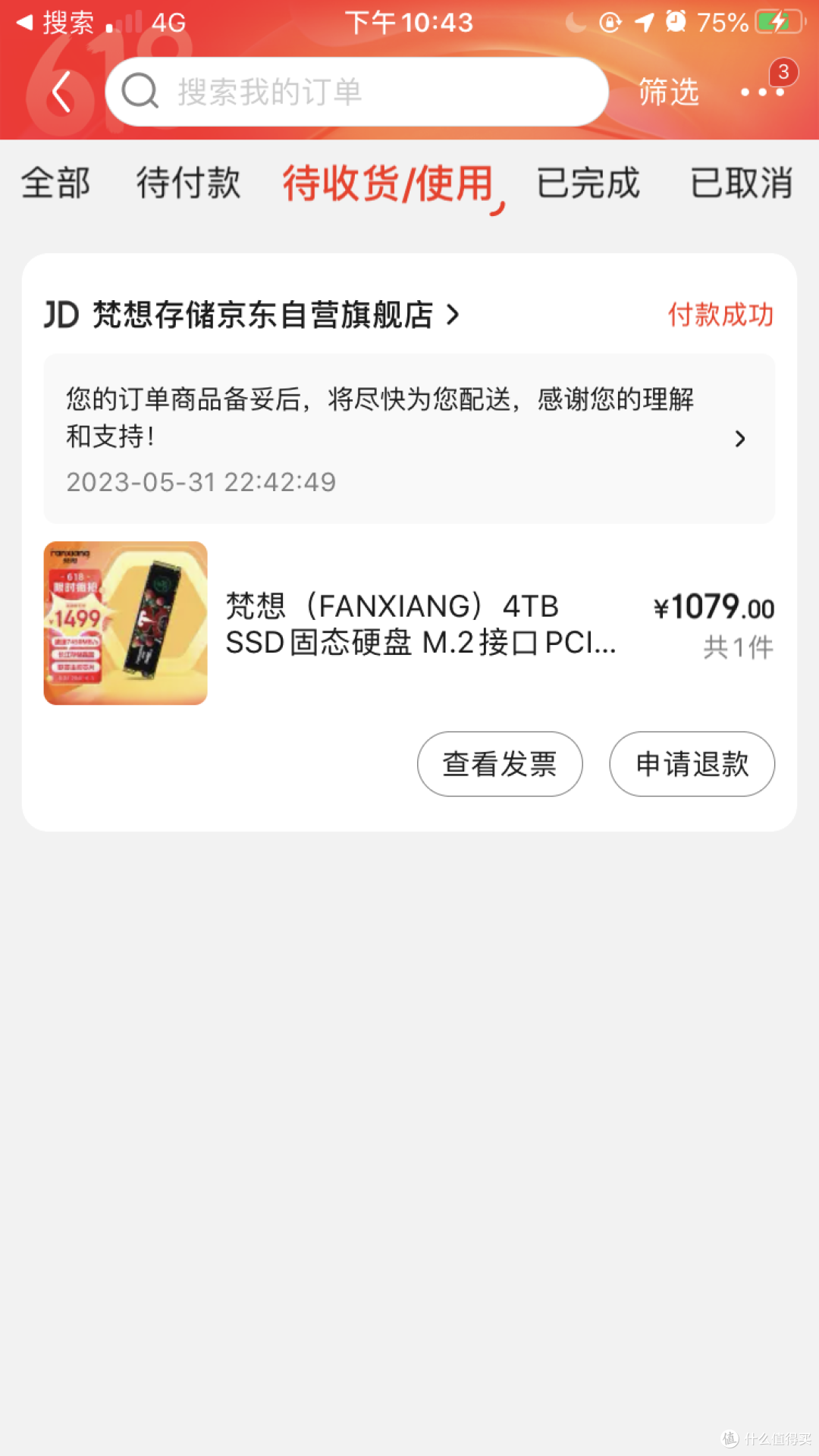Viewport: 819px width, 1456px height.
Task: Expand store page via chevron after 梵想存储京东自营旗舰店
Action: (454, 316)
